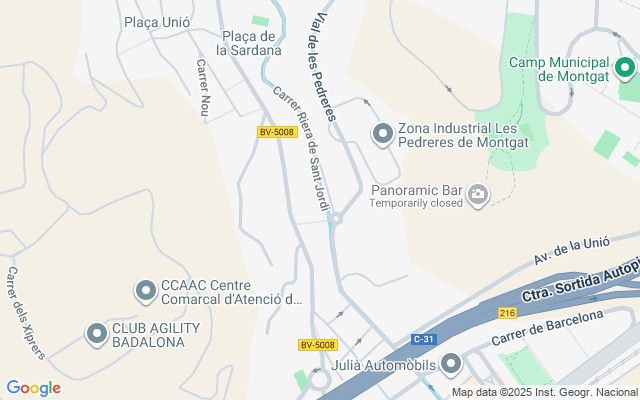The image size is (640, 400).
Task: Tap the CCAAC Centre Comarcal d'Atenció pin
Action: coord(145,291)
